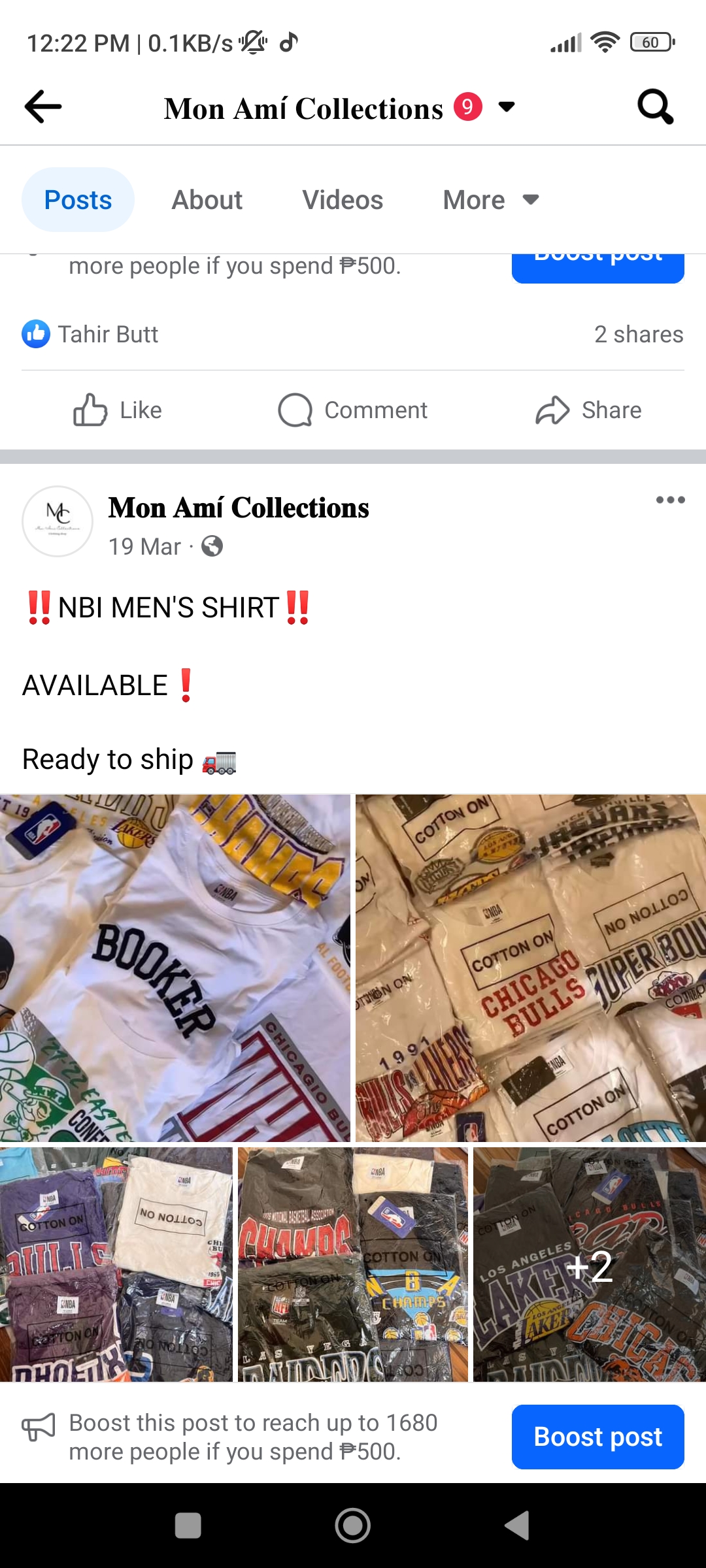This screenshot has height=1568, width=706.
Task: Open recent apps from navigation bar
Action: pyautogui.click(x=188, y=1526)
